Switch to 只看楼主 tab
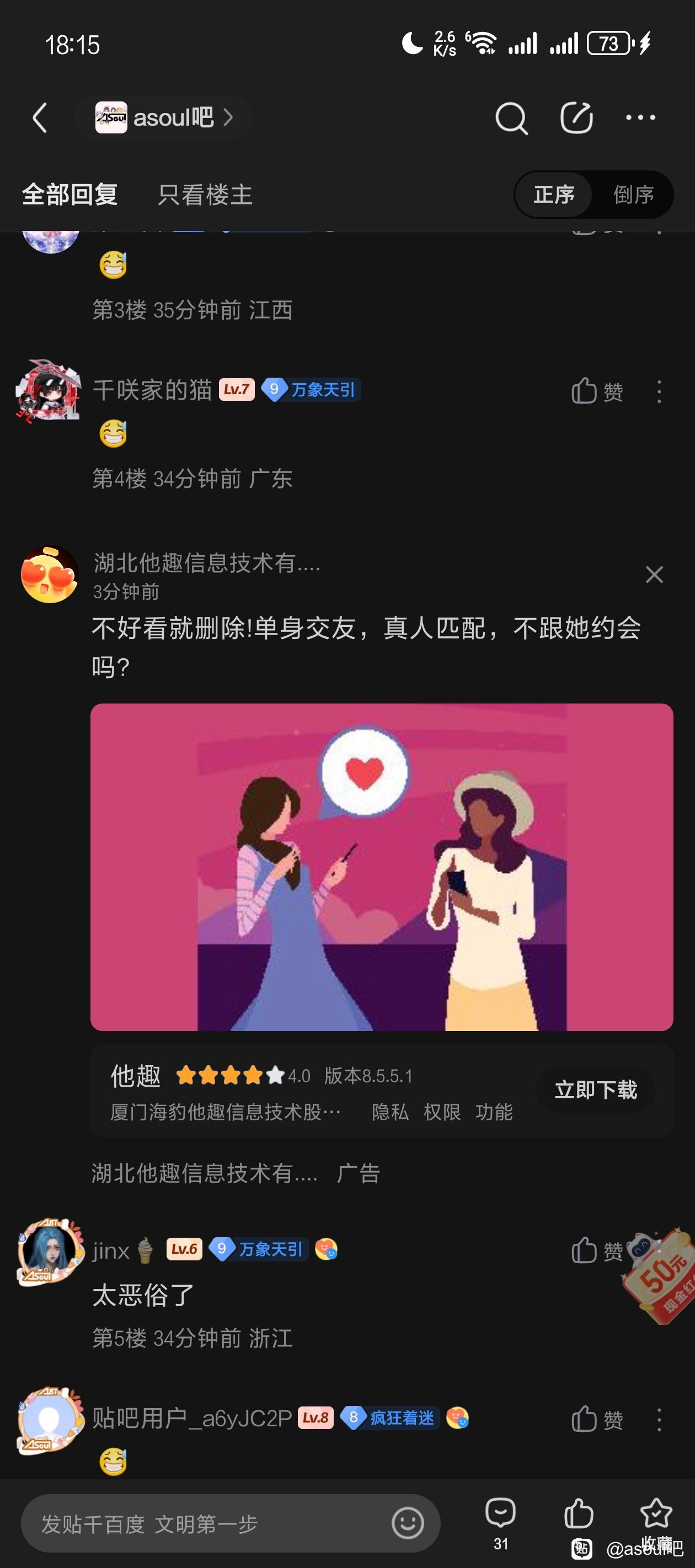The width and height of the screenshot is (695, 1568). 205,195
